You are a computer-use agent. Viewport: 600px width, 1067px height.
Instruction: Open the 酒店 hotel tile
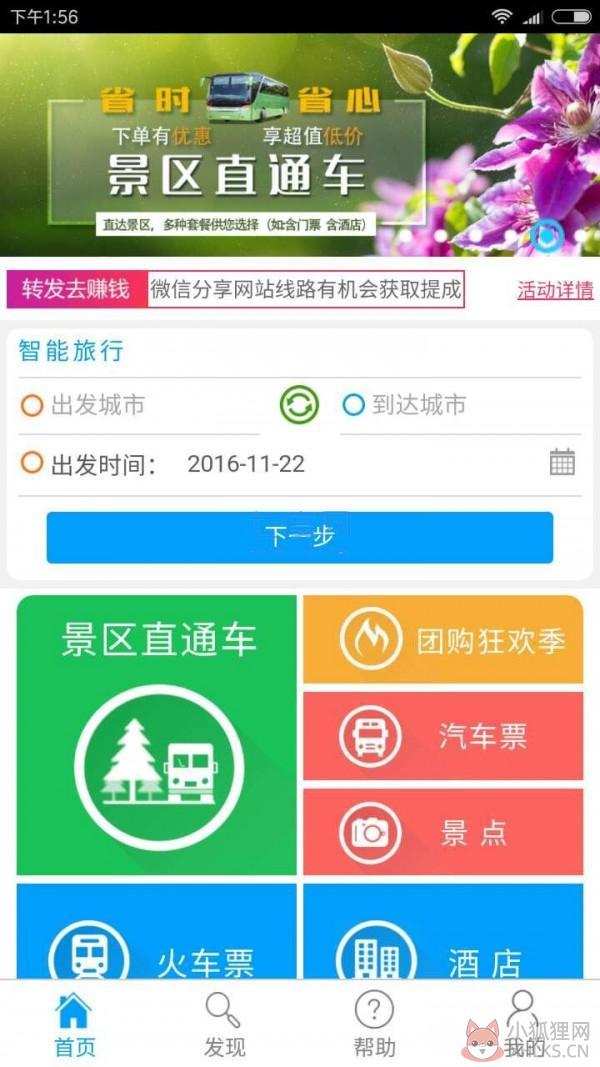443,932
